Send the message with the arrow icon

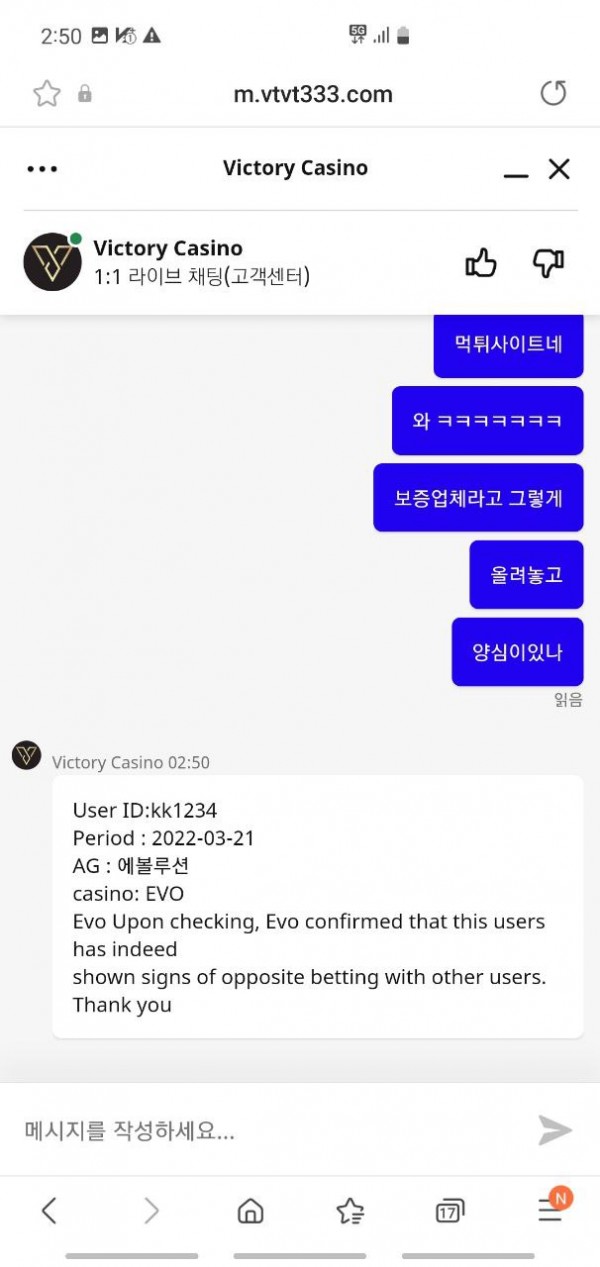tap(555, 1130)
